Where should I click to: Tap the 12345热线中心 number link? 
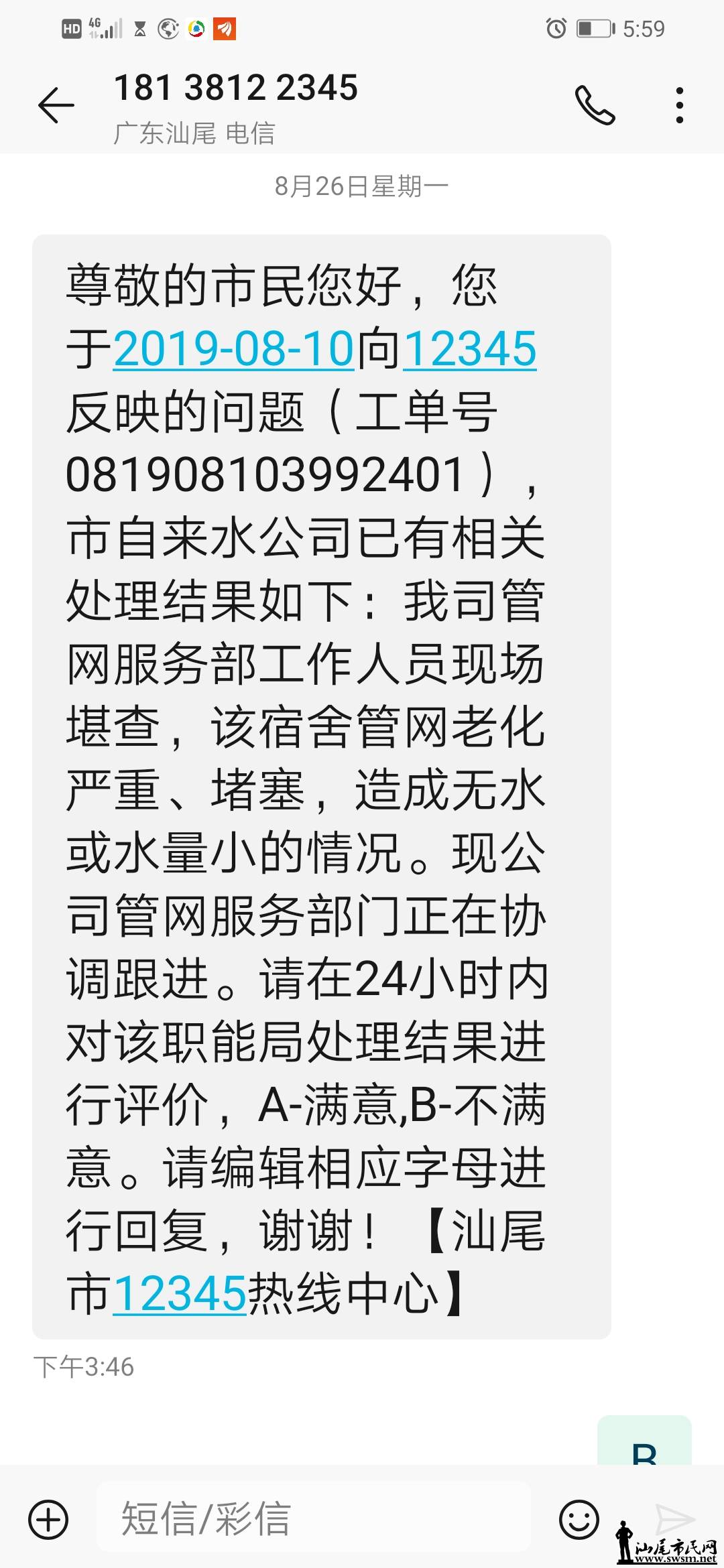point(180,1293)
